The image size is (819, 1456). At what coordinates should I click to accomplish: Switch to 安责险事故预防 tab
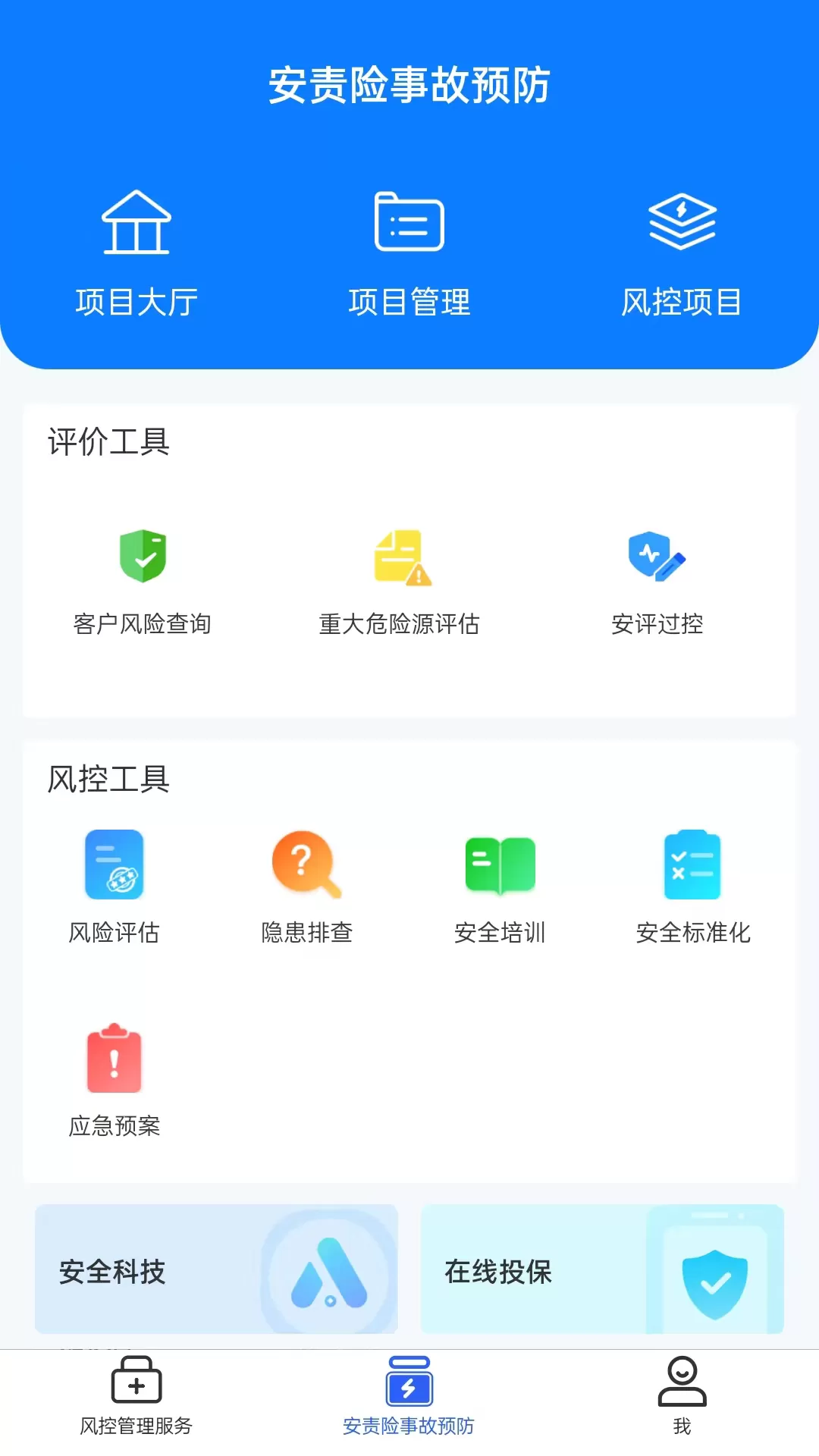[409, 1397]
